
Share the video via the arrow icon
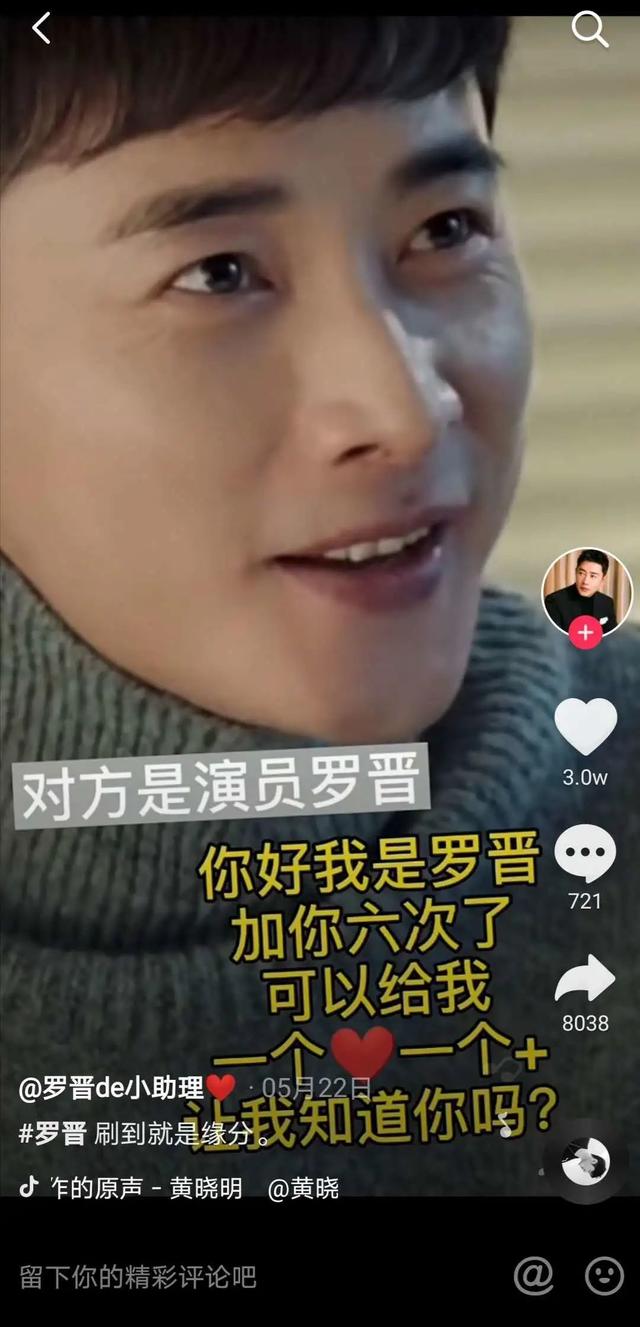pyautogui.click(x=585, y=978)
